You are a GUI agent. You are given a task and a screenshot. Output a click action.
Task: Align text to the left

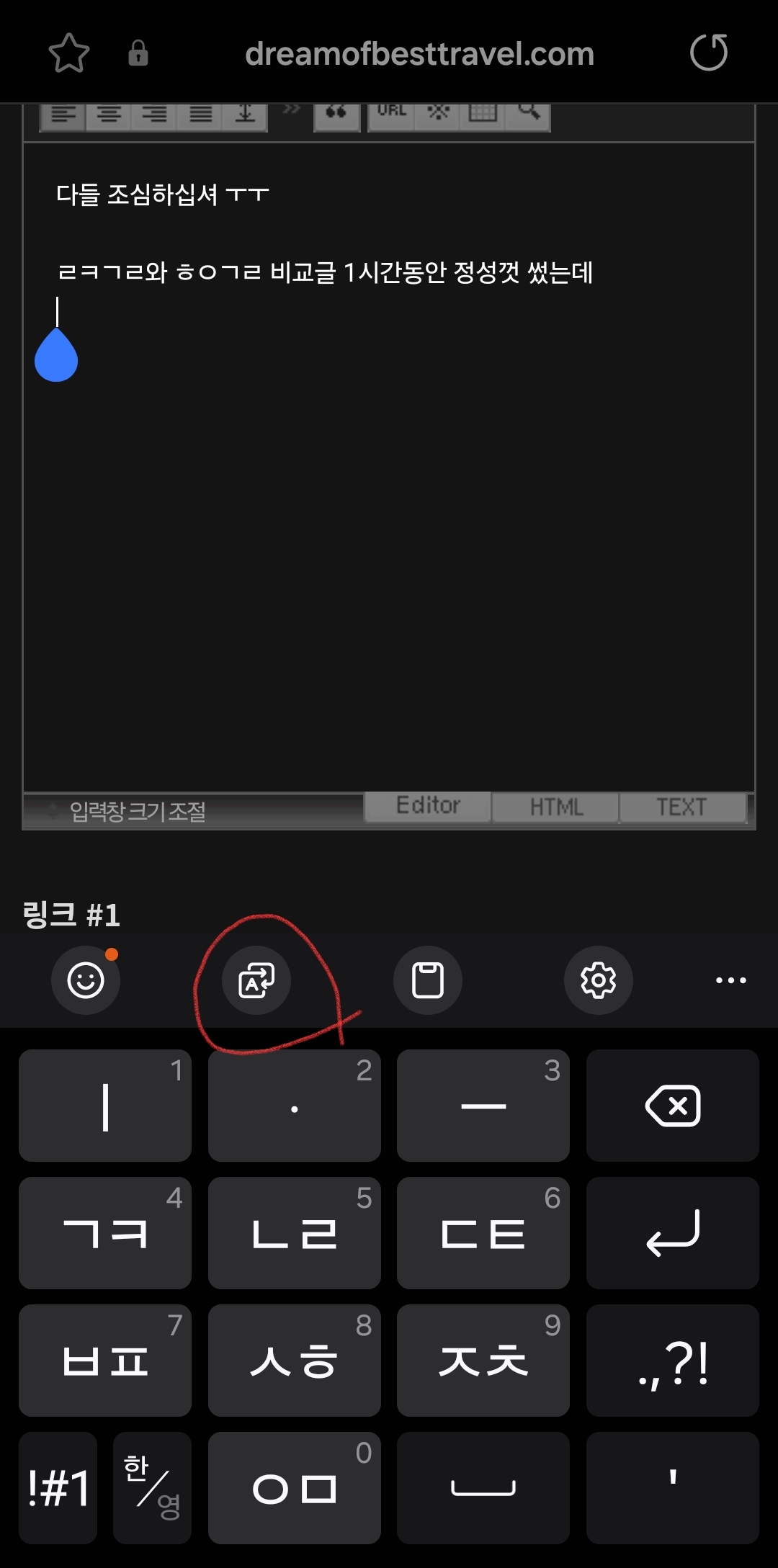pyautogui.click(x=63, y=115)
